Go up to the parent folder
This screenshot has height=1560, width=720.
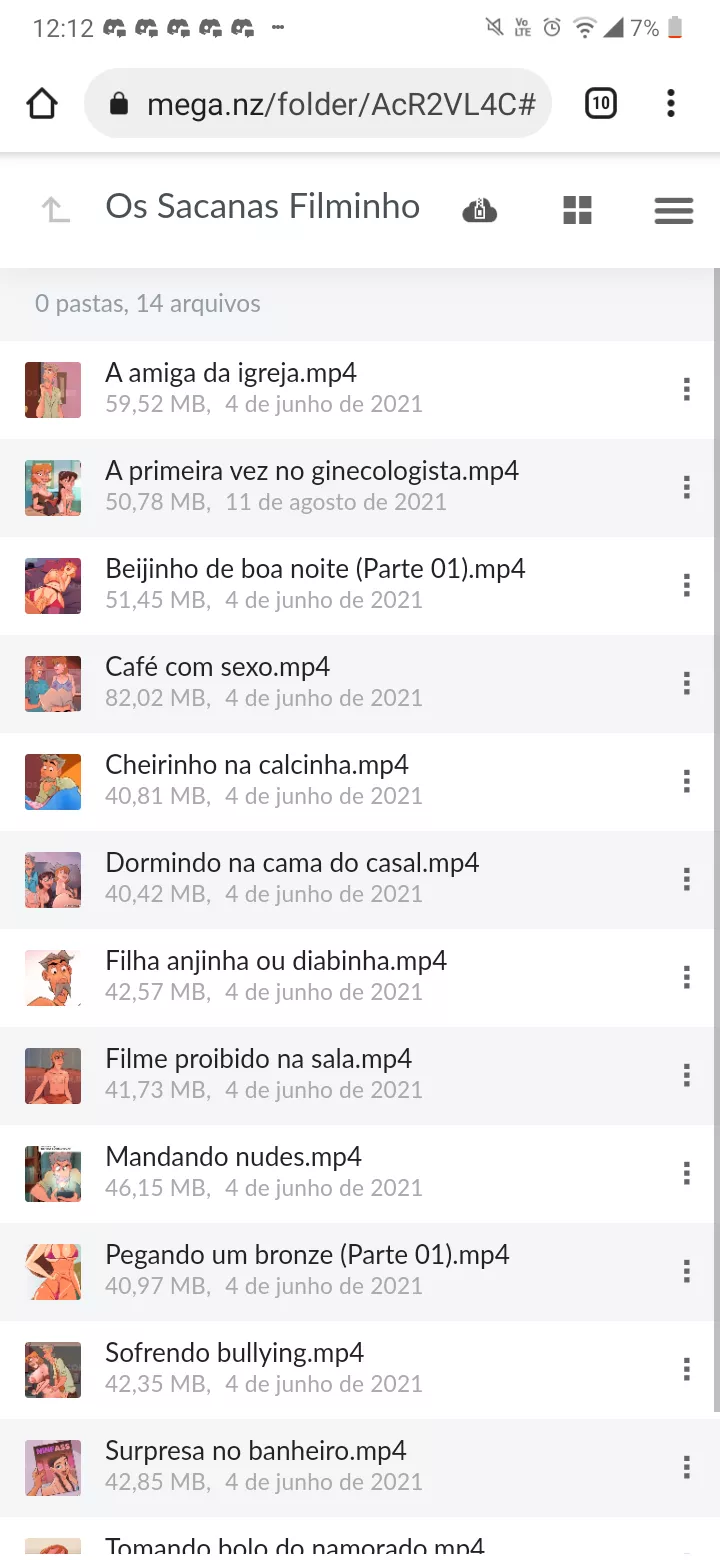55,209
